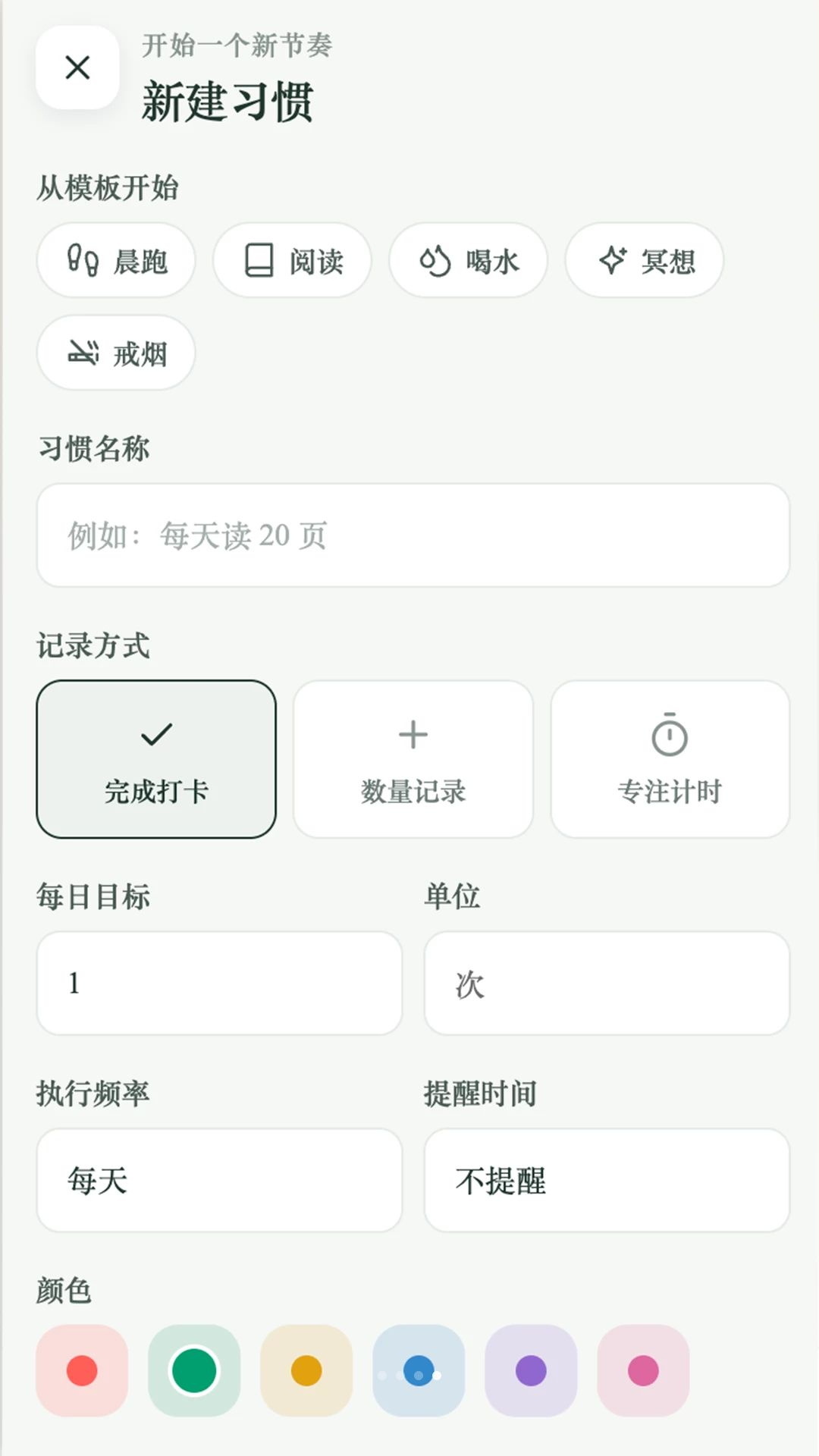Choose the orange color swatch

[x=306, y=1371]
